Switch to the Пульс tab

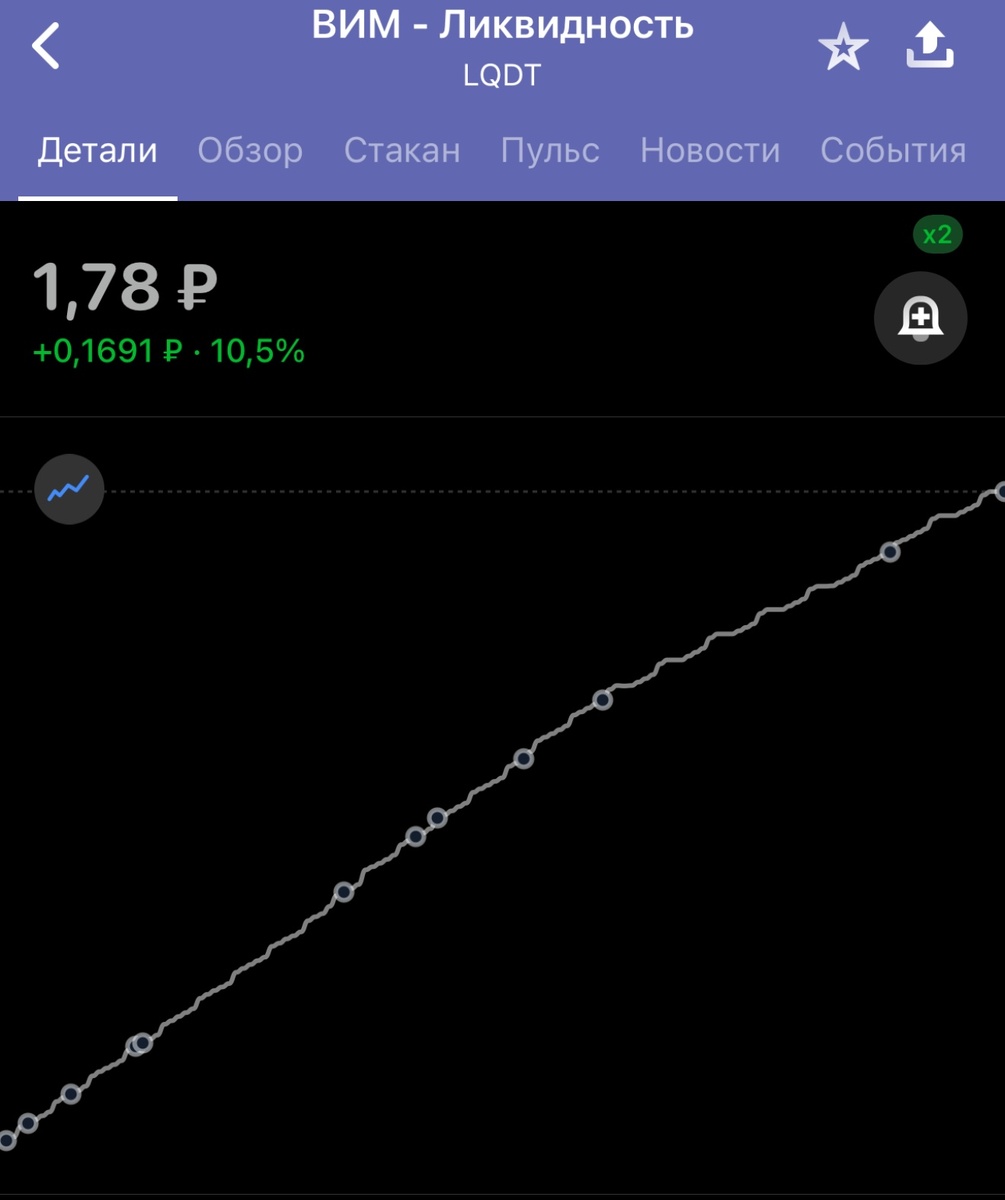(x=549, y=150)
